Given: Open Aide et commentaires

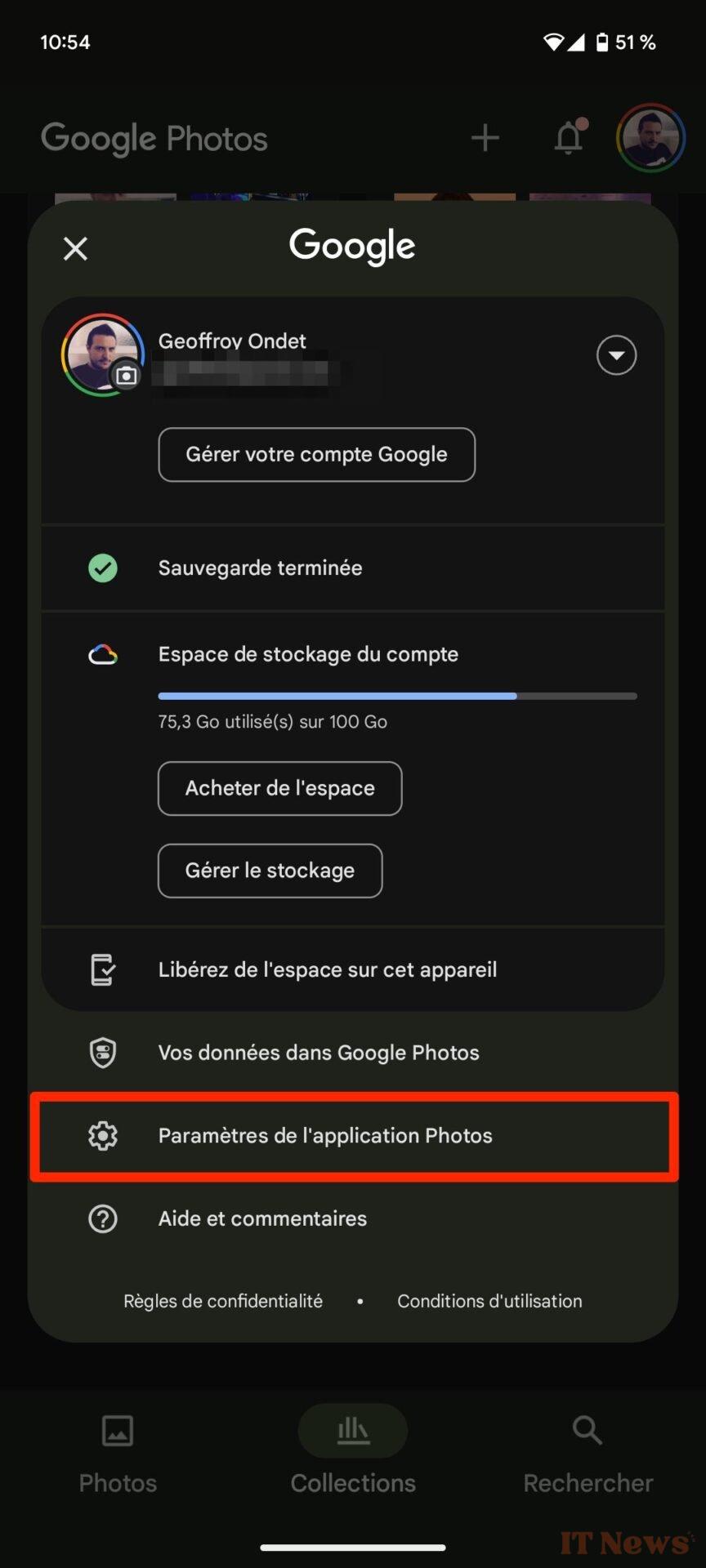Looking at the screenshot, I should [x=353, y=1218].
